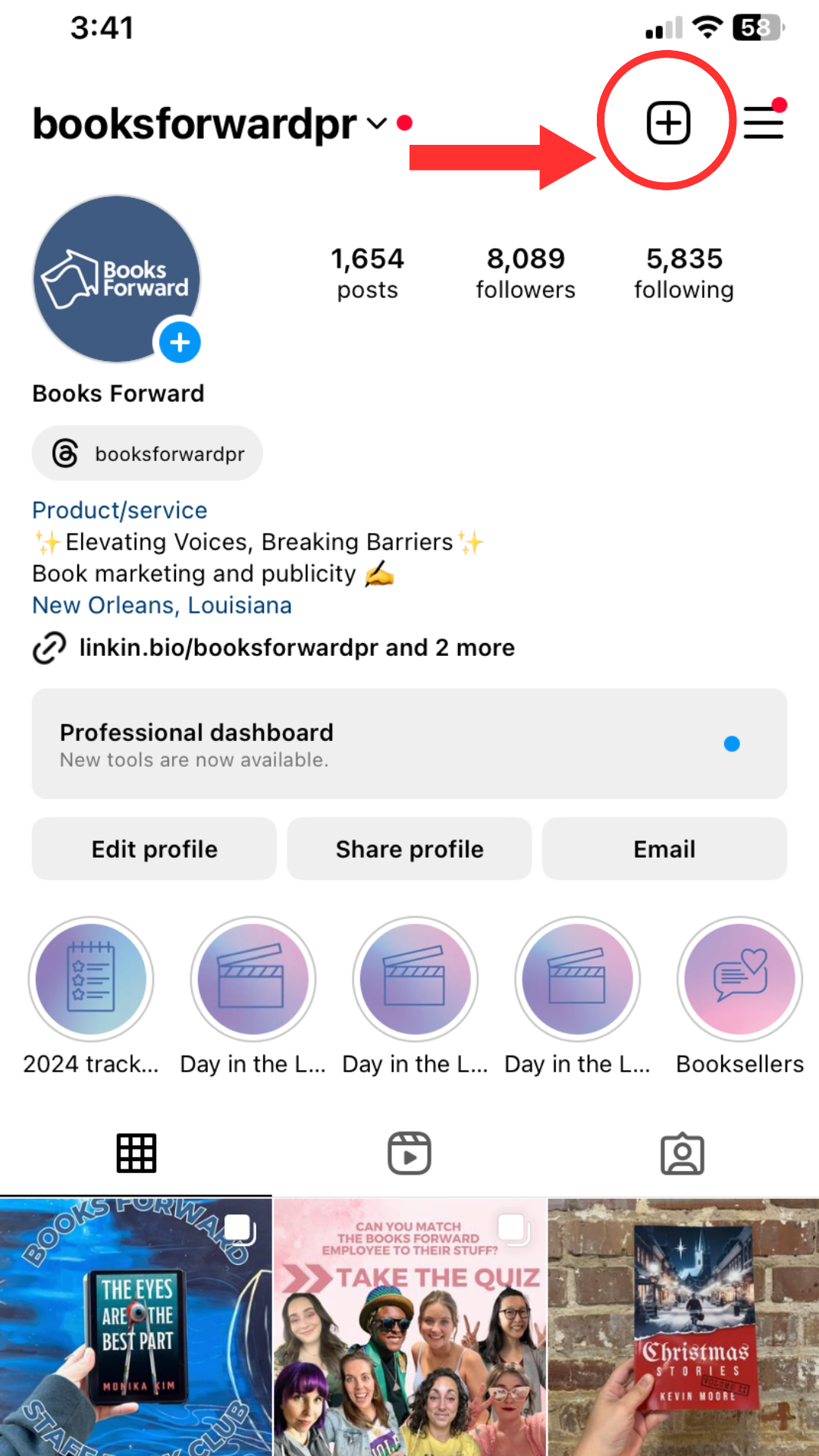The width and height of the screenshot is (819, 1456).
Task: Tap the link icon beside linkin.bio
Action: [49, 648]
